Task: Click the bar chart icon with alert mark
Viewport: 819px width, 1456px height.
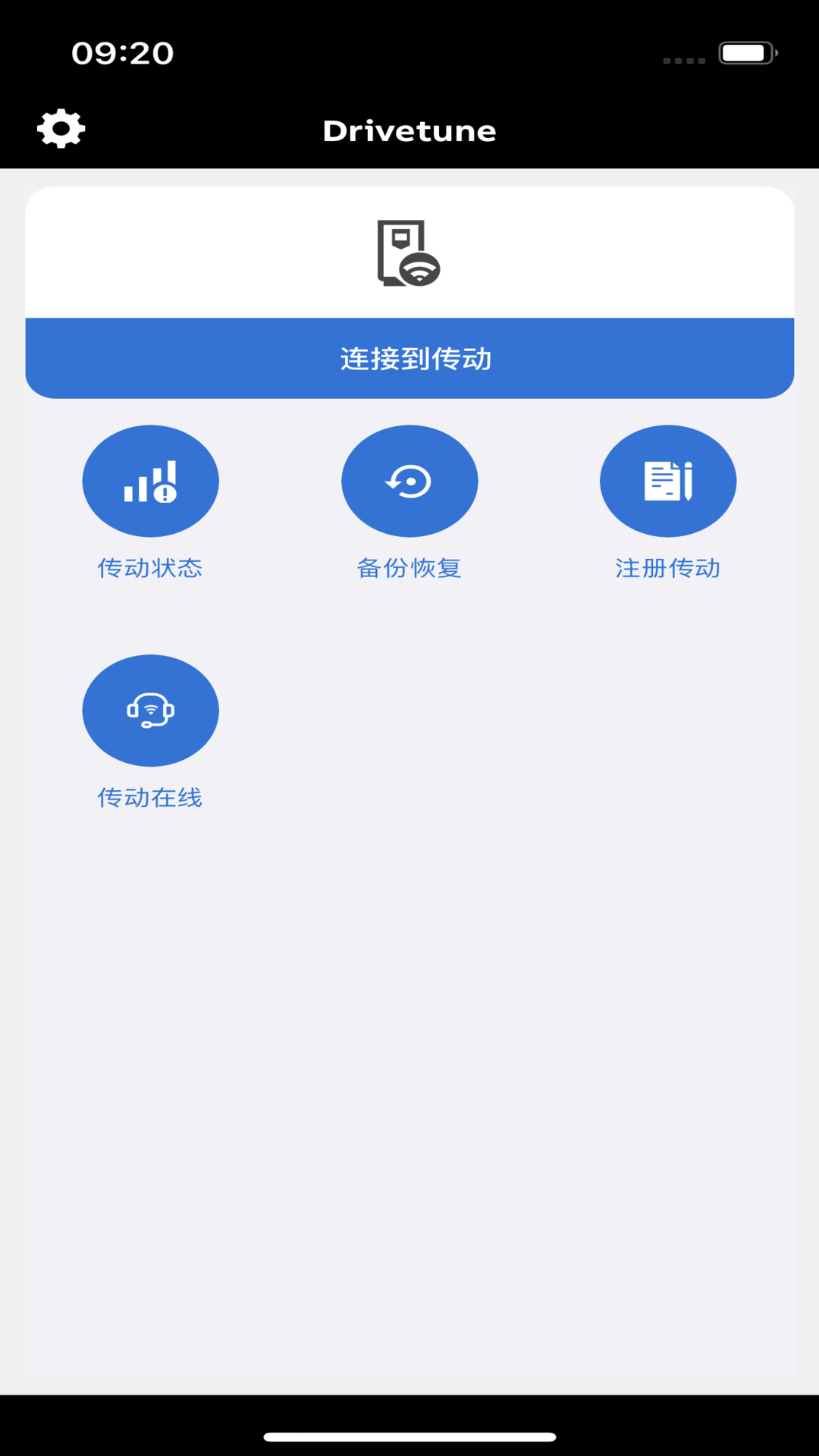Action: click(x=150, y=481)
